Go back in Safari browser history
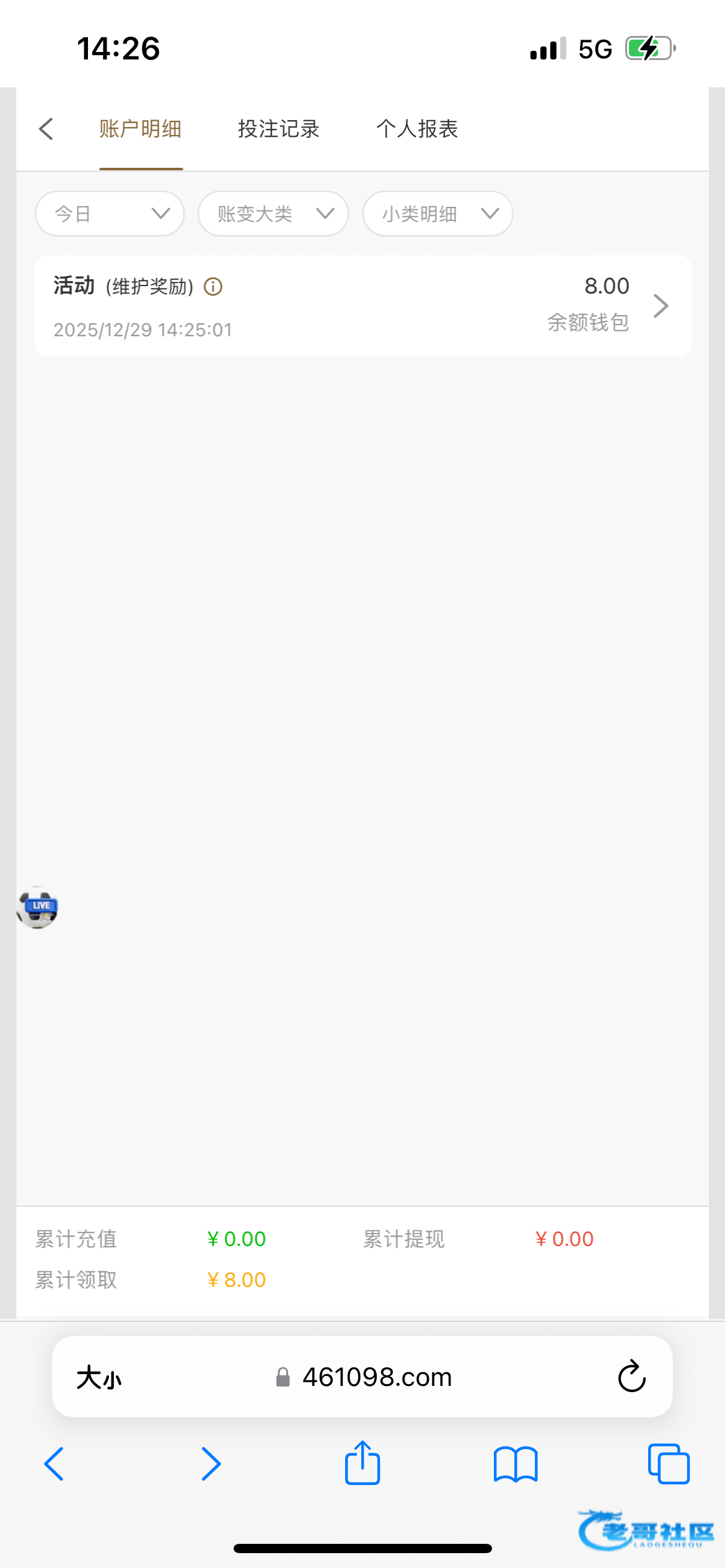Image resolution: width=725 pixels, height=1568 pixels. point(55,1464)
